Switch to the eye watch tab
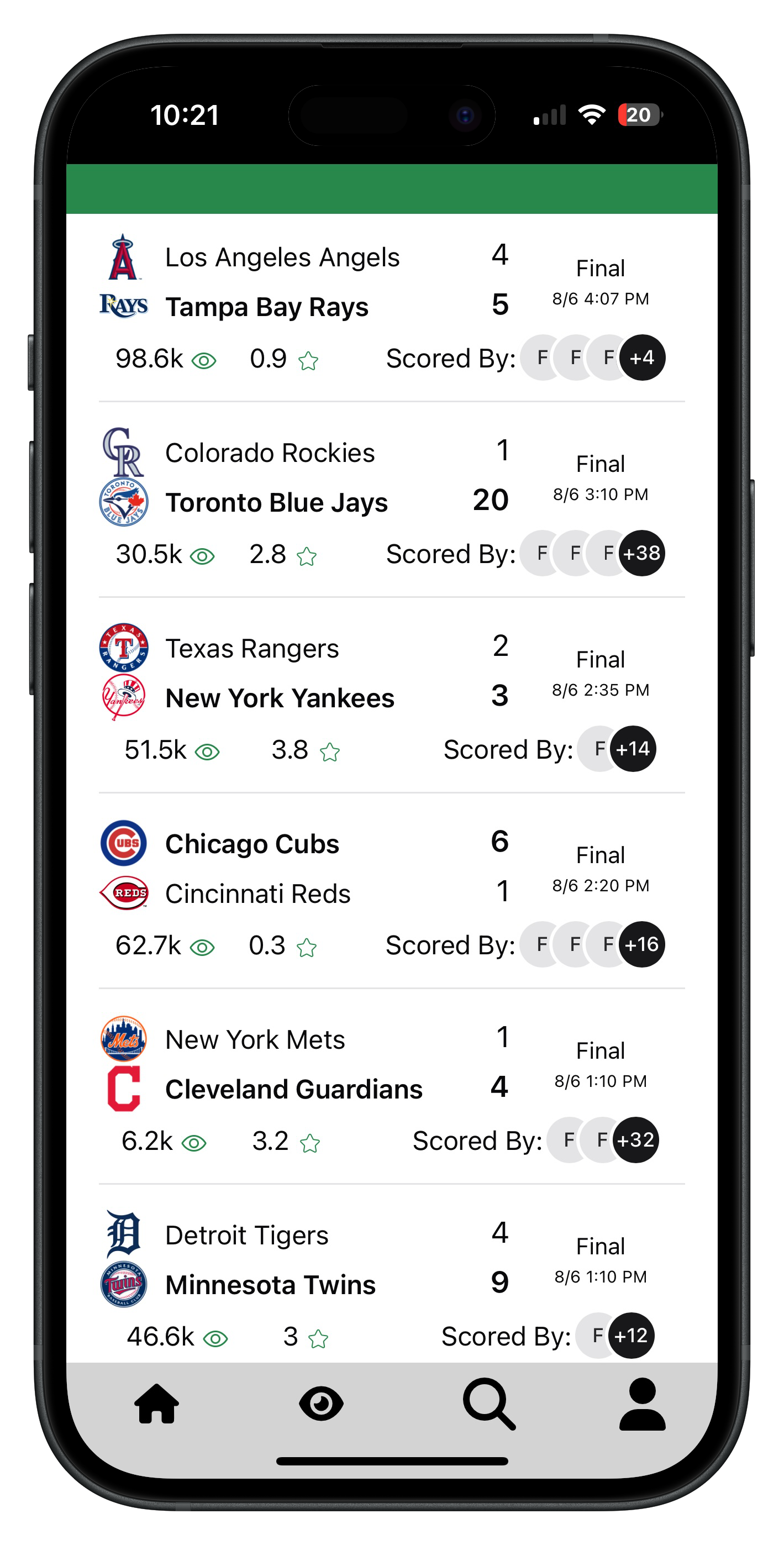Screen dimensions: 784x1545 point(322,1404)
